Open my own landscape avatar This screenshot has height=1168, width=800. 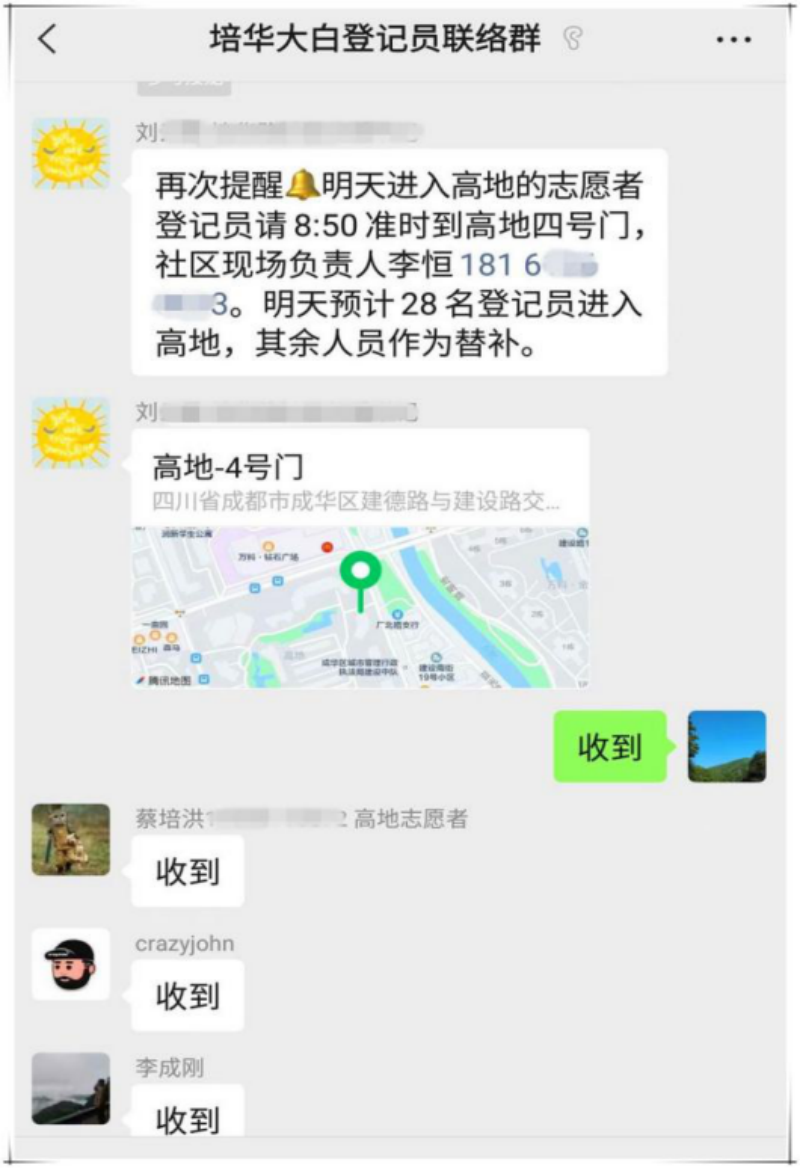pos(727,746)
